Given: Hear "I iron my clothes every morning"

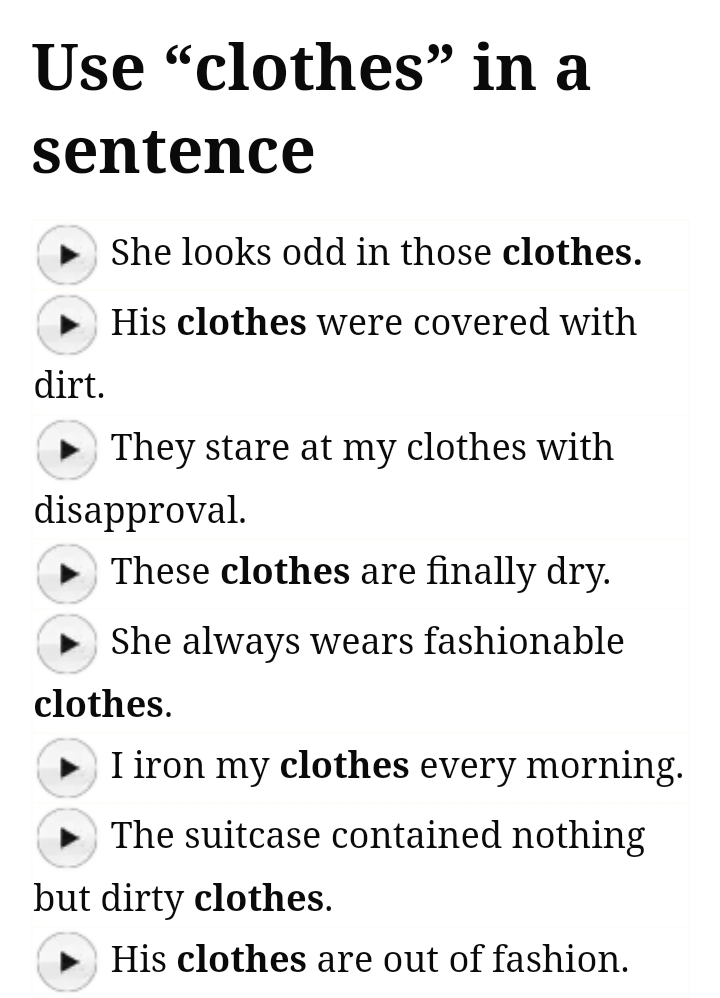Looking at the screenshot, I should tap(67, 767).
